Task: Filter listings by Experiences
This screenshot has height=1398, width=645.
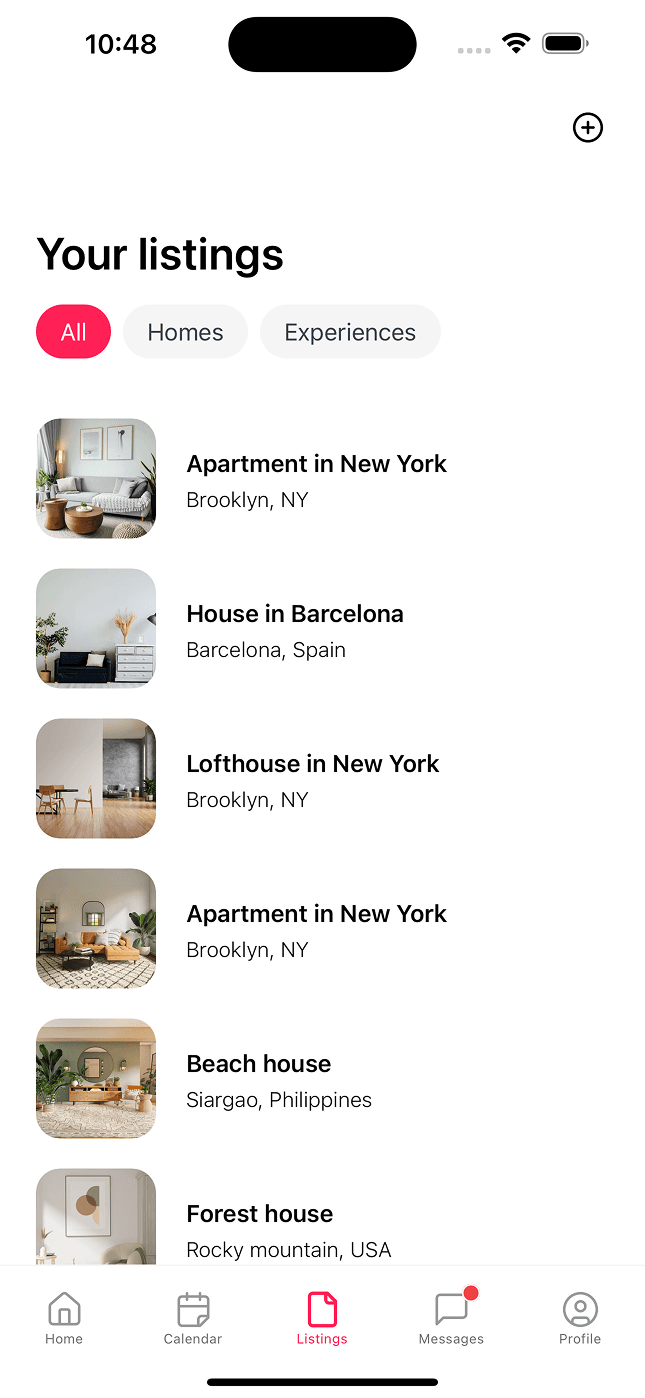Action: pyautogui.click(x=350, y=332)
